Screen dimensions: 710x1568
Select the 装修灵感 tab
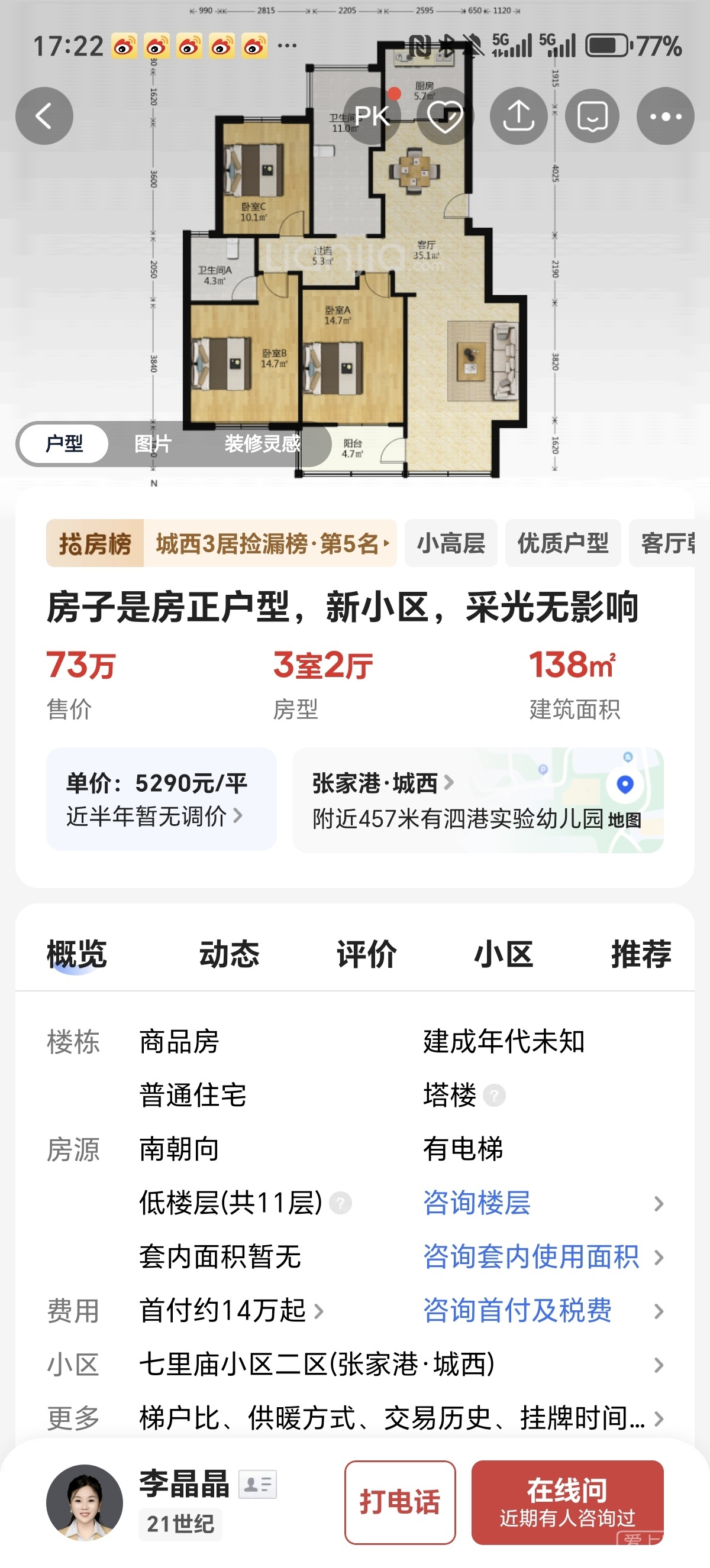[x=262, y=444]
